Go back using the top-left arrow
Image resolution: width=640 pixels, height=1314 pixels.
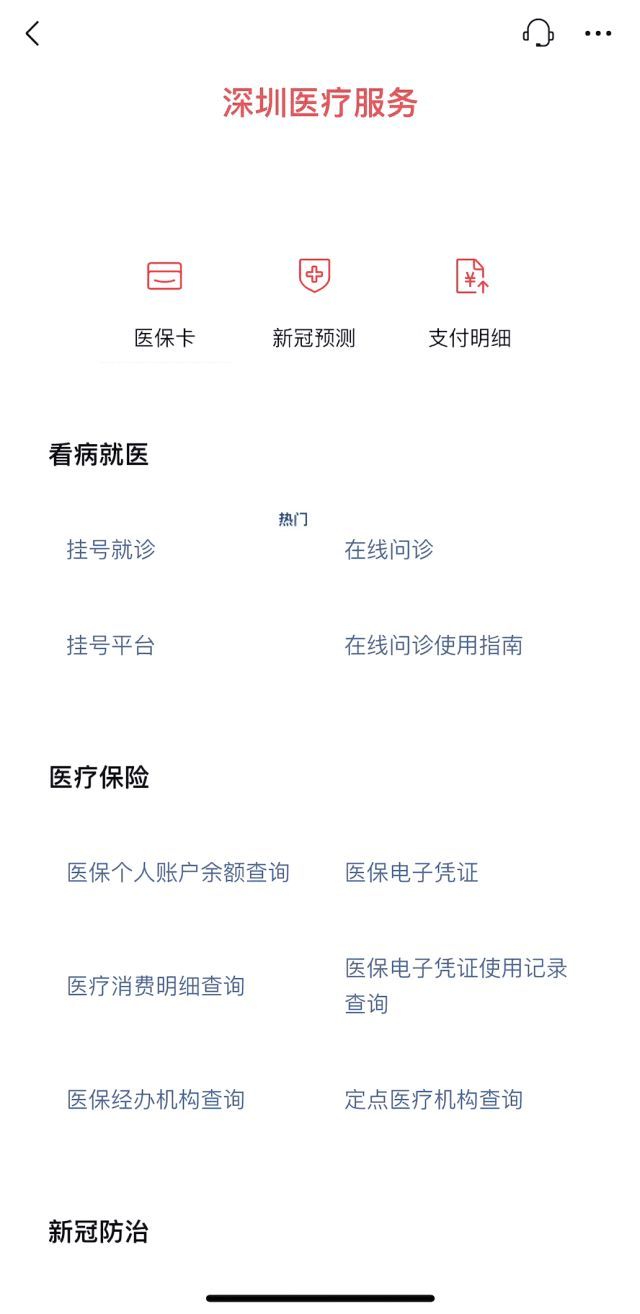click(x=33, y=34)
